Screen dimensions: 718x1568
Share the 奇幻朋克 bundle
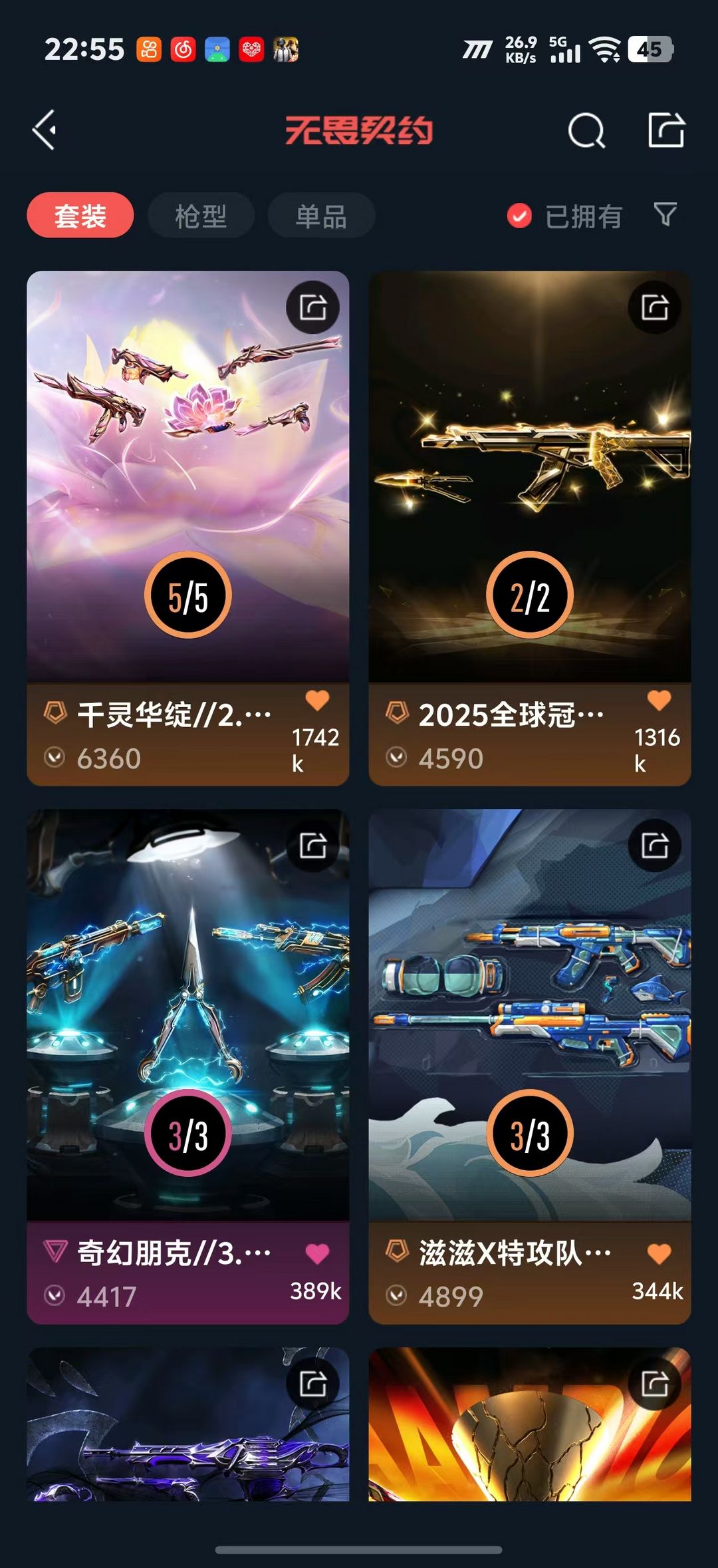313,846
